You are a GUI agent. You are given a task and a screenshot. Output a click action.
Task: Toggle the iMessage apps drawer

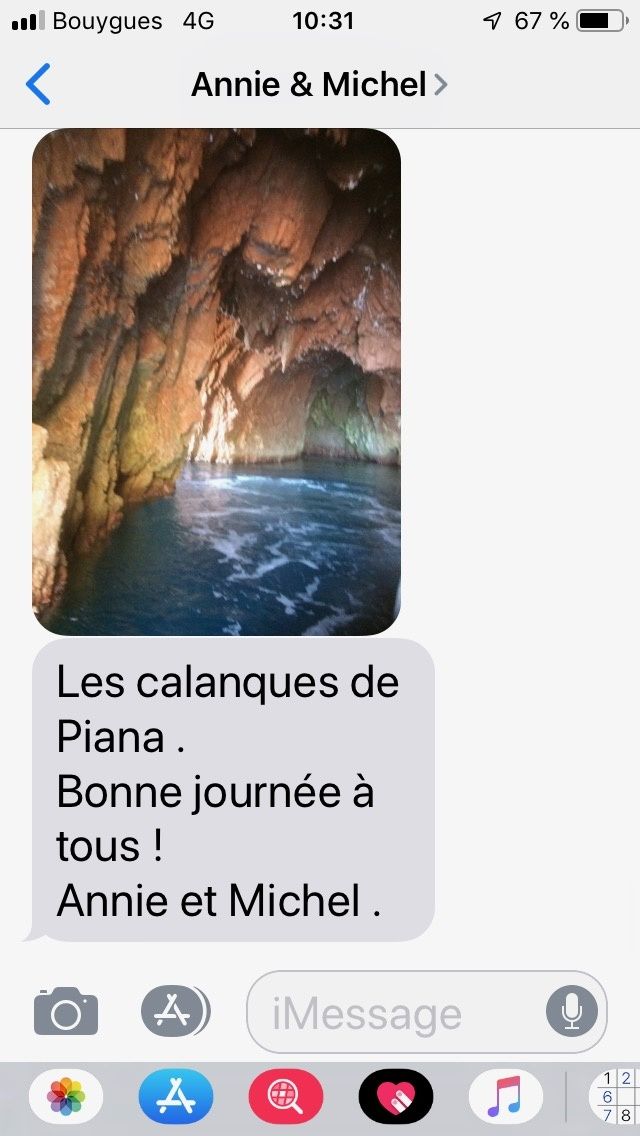(x=175, y=1011)
